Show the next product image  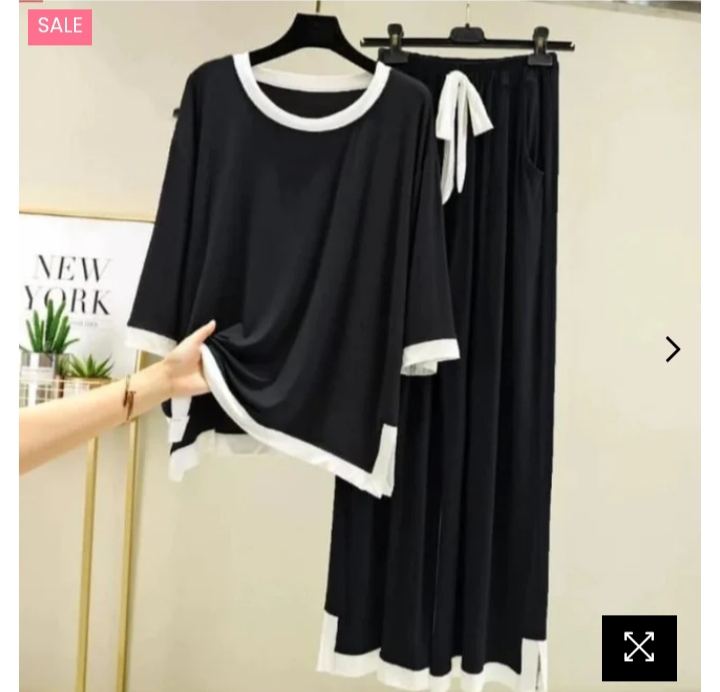(673, 349)
